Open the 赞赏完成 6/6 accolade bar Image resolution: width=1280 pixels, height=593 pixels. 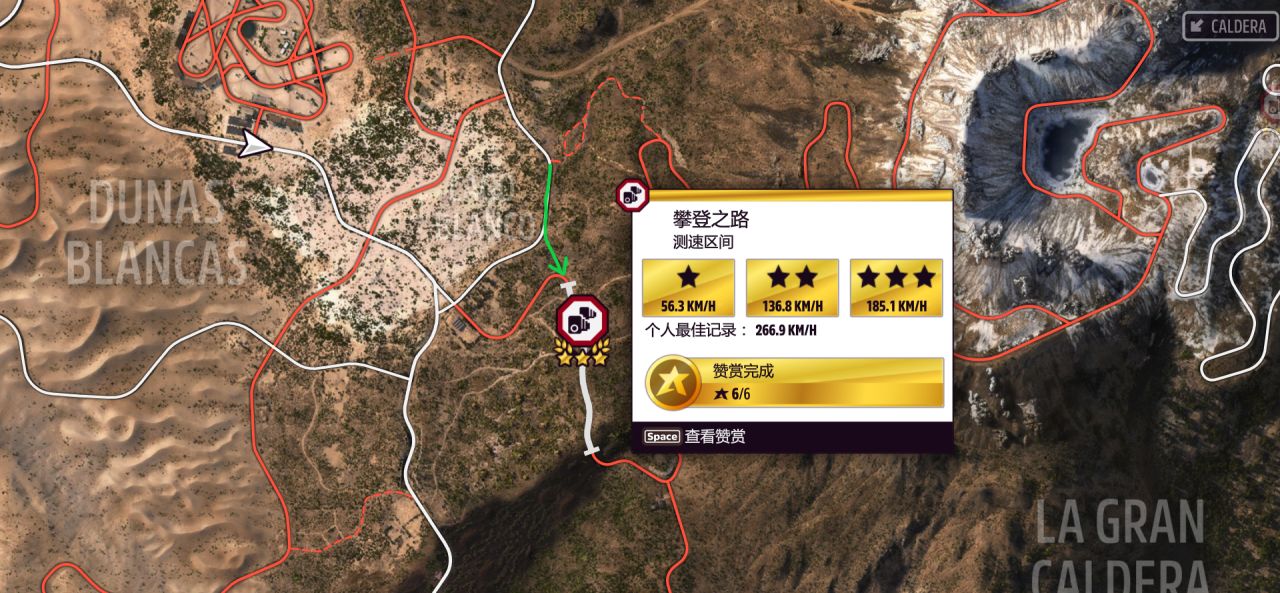pos(794,383)
